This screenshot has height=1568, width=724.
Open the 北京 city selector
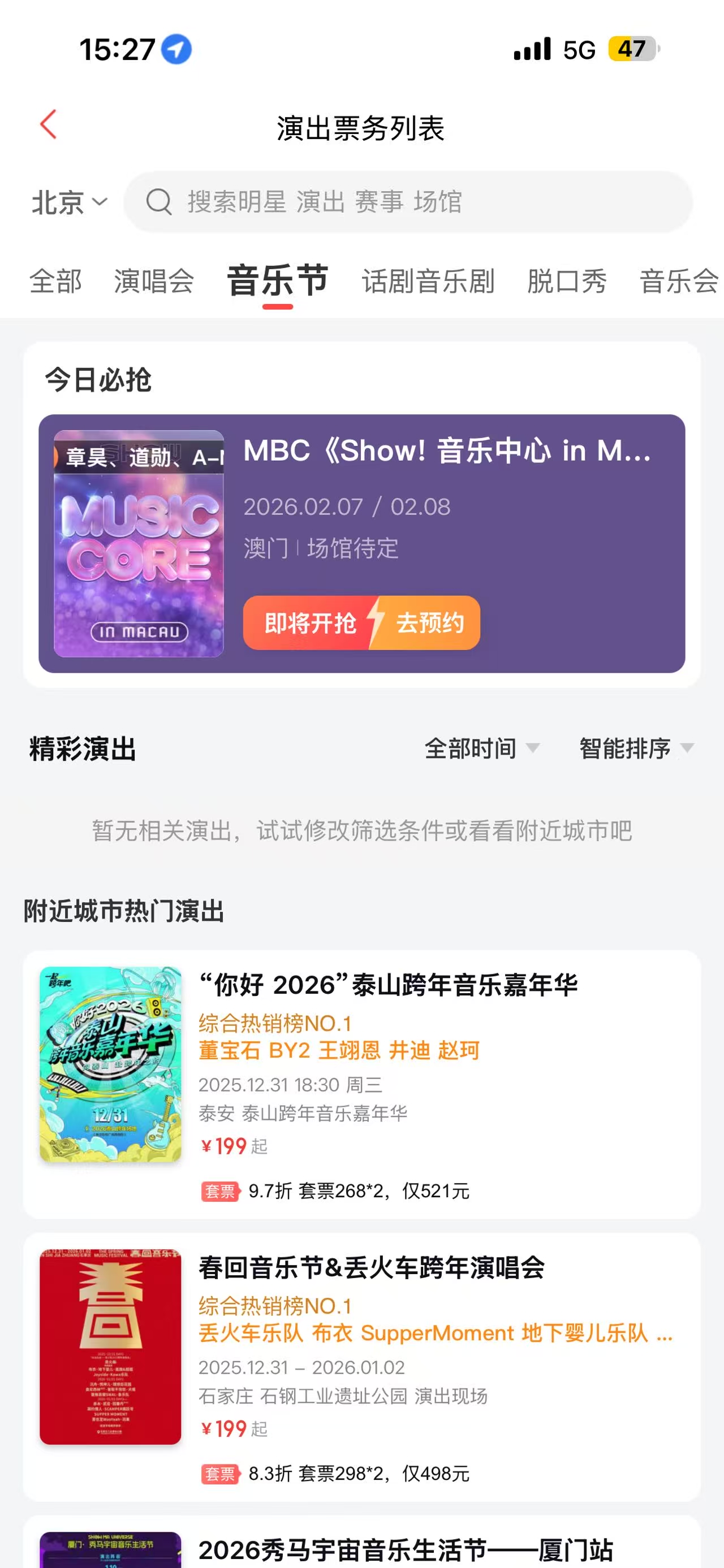click(x=69, y=202)
